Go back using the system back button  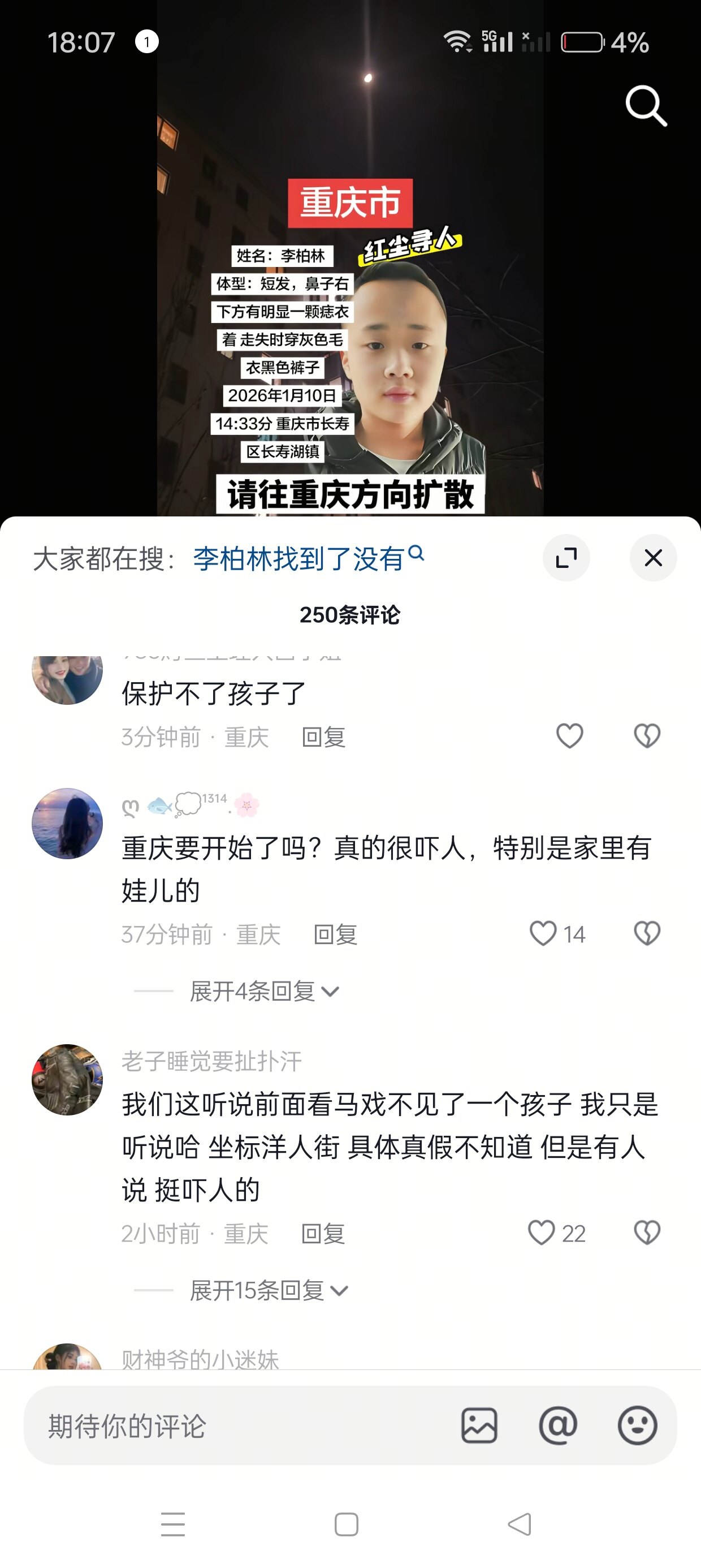tap(519, 1524)
